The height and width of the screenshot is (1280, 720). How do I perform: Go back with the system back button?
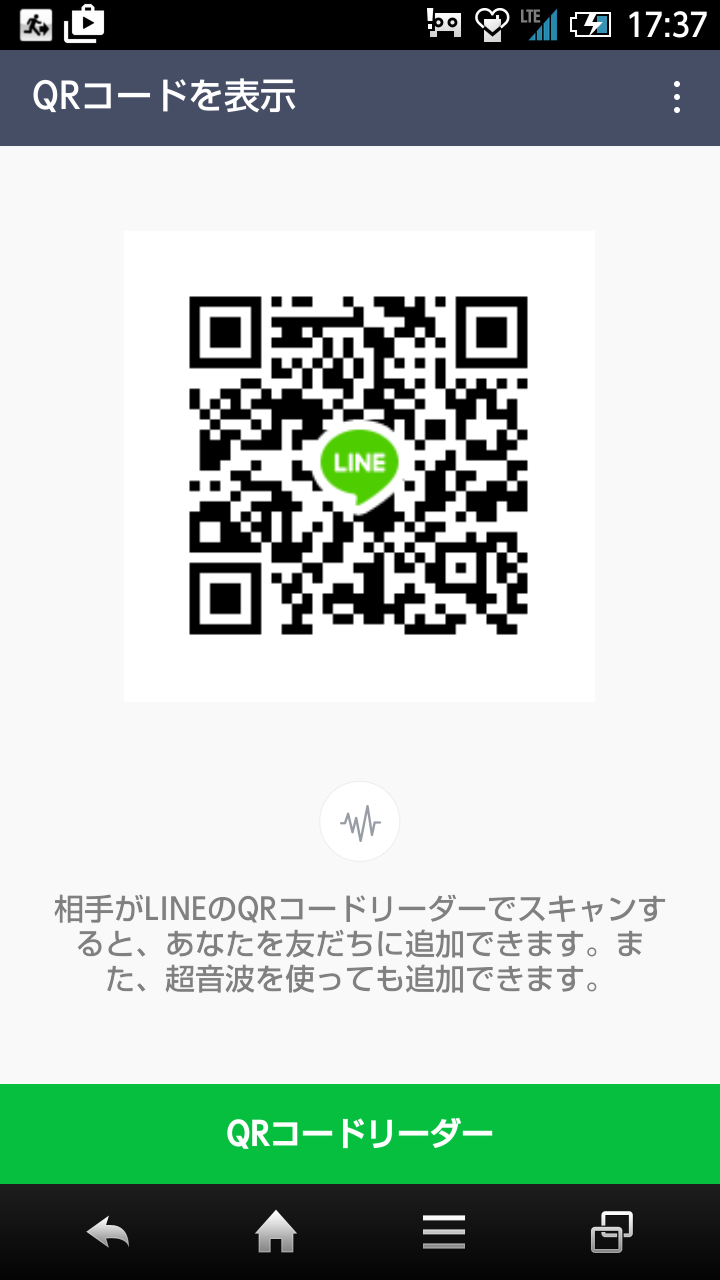[108, 1233]
